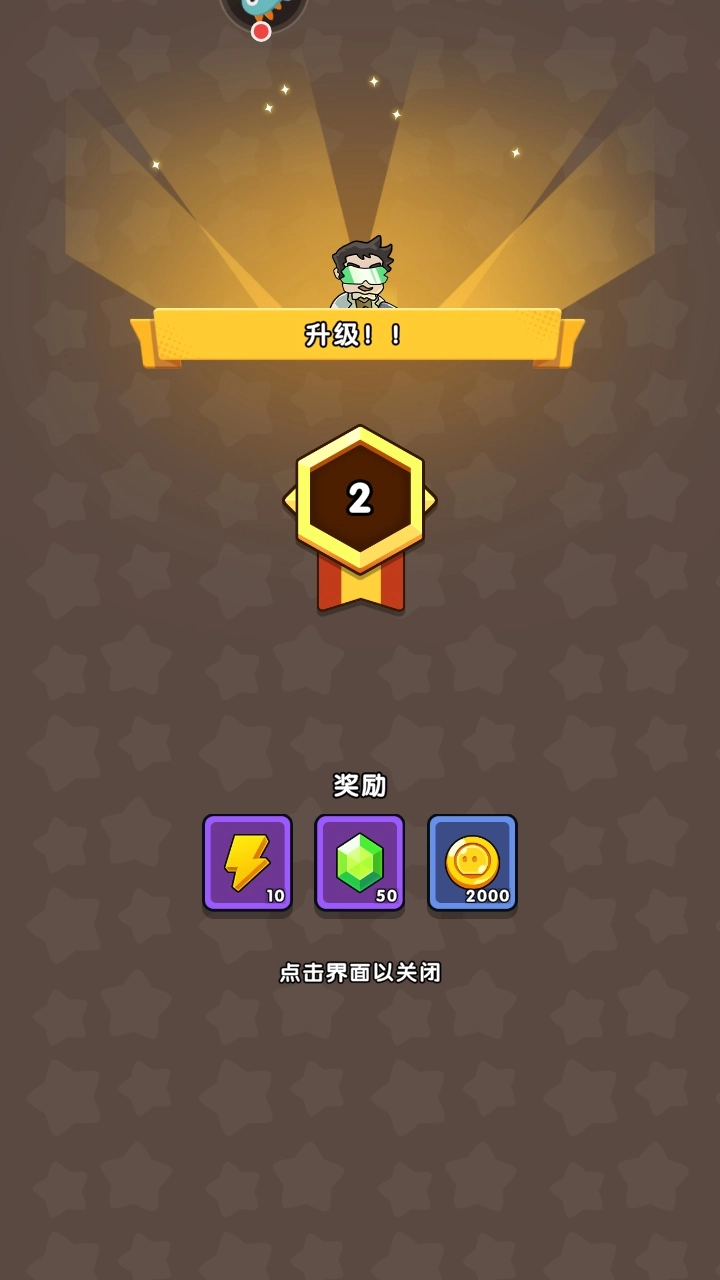Expand the reward showing 2000 coins

(473, 864)
